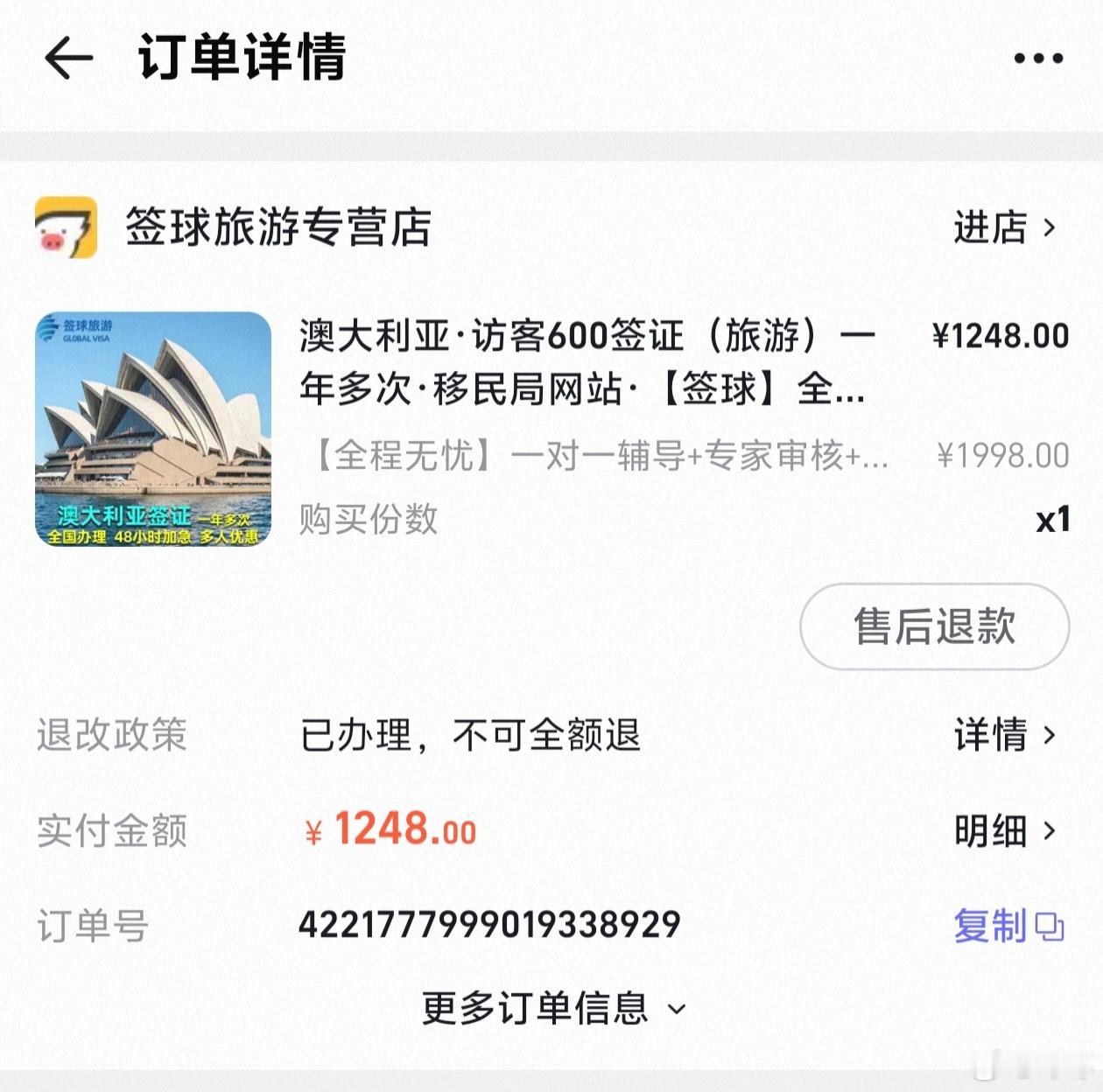Open the three-dot overflow menu
The height and width of the screenshot is (1092, 1103).
pos(1038,59)
